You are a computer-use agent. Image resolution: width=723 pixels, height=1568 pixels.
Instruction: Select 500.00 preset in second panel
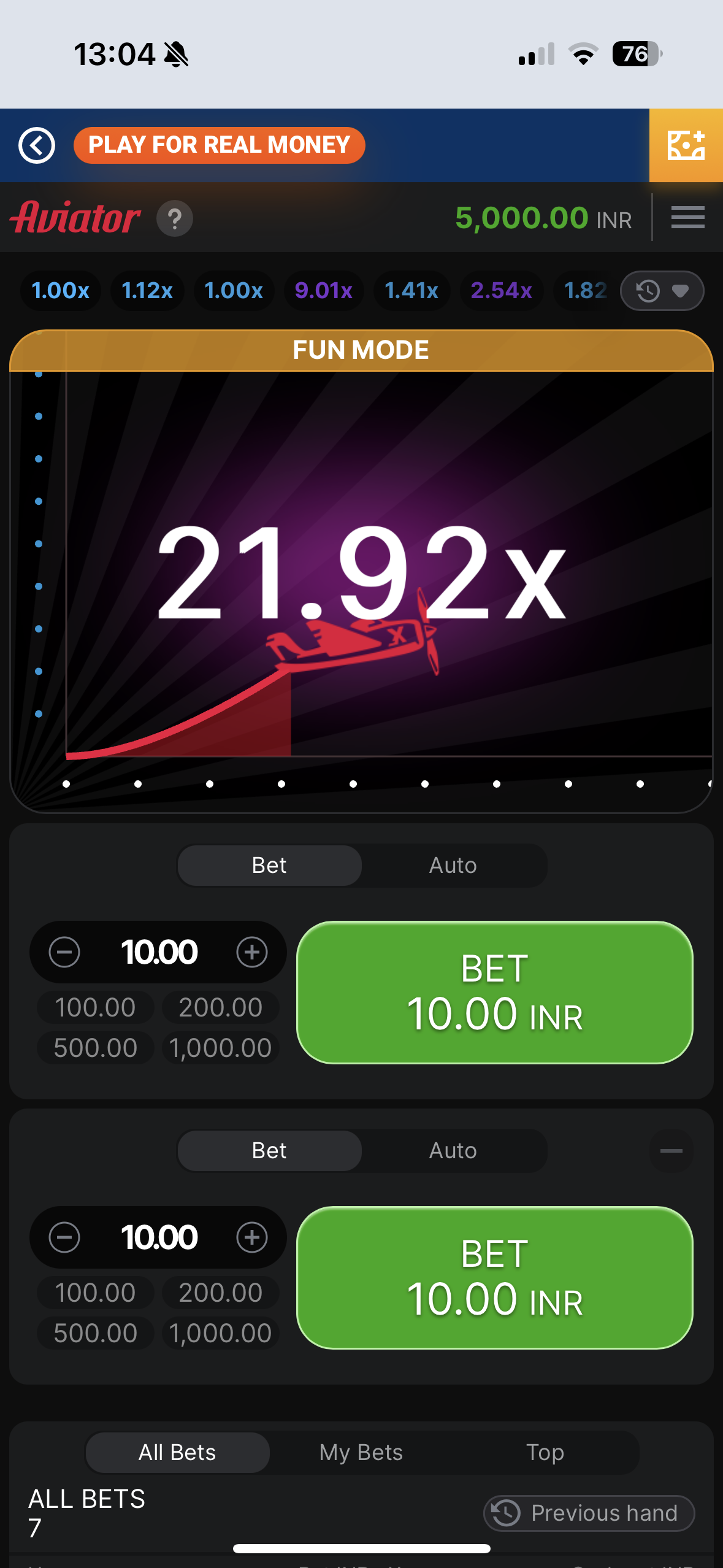[95, 1333]
